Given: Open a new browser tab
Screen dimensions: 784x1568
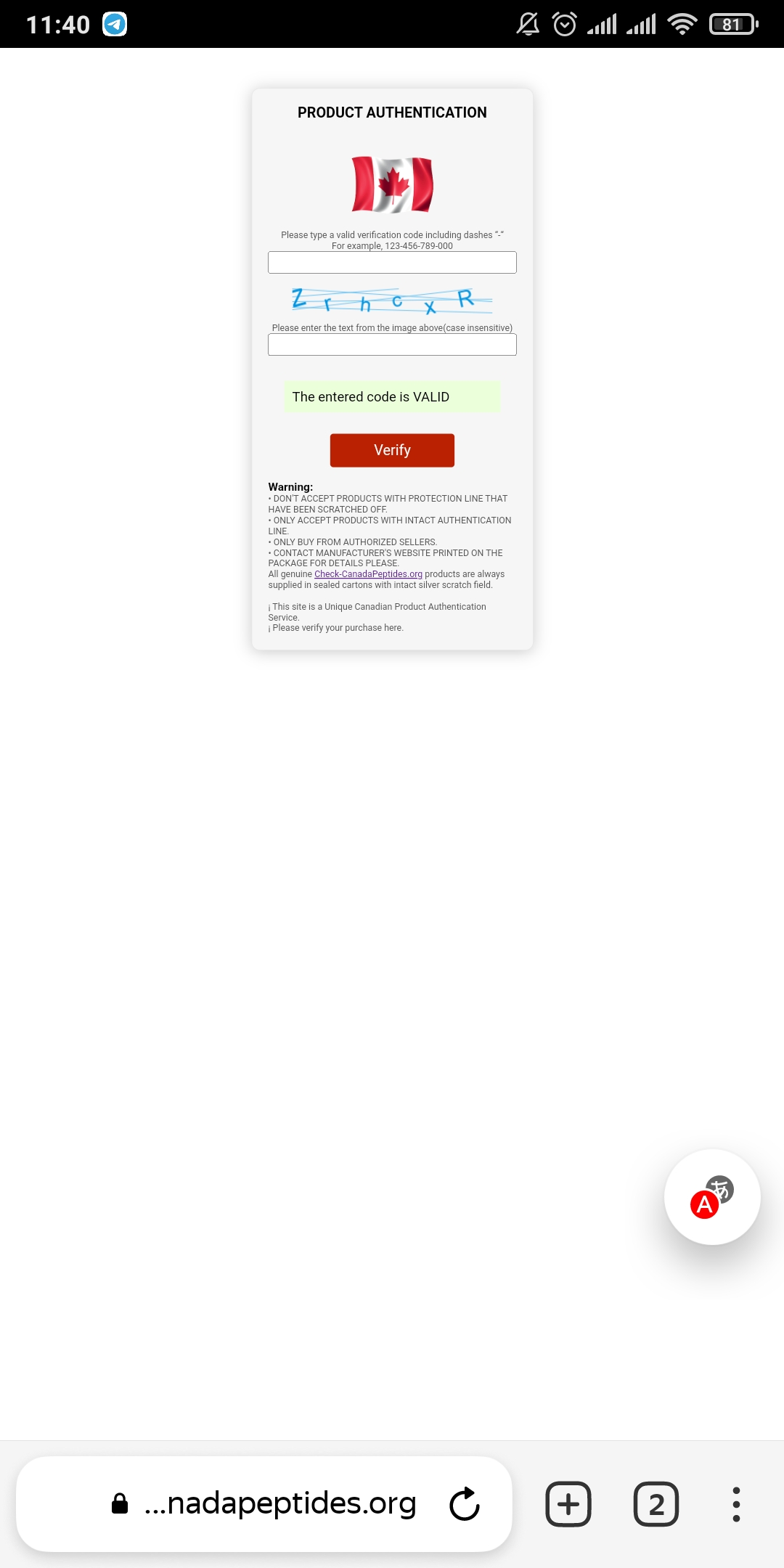Looking at the screenshot, I should coord(568,1504).
